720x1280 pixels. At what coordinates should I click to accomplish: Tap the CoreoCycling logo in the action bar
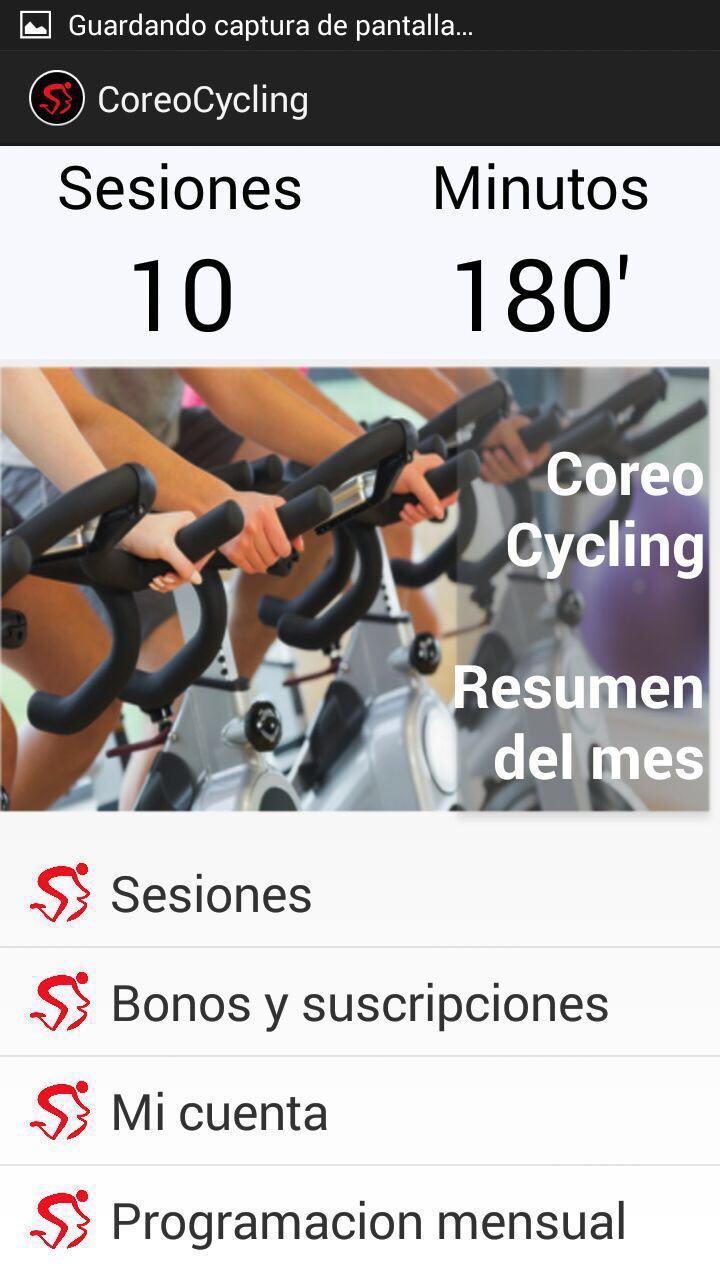point(58,98)
